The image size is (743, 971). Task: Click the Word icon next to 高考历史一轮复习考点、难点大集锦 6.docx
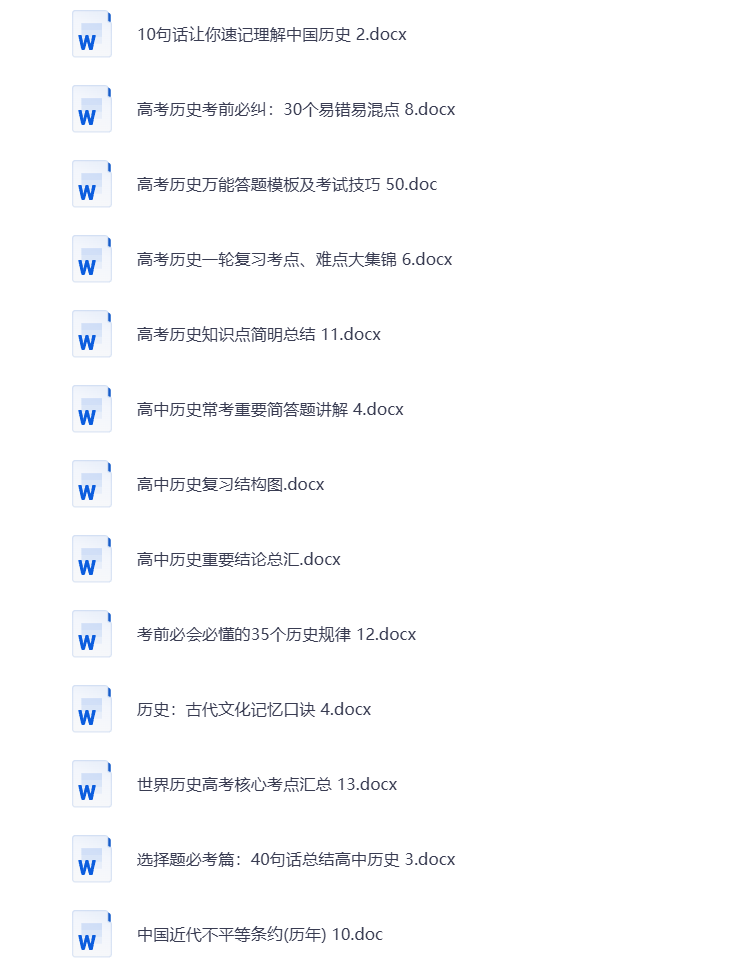point(91,258)
